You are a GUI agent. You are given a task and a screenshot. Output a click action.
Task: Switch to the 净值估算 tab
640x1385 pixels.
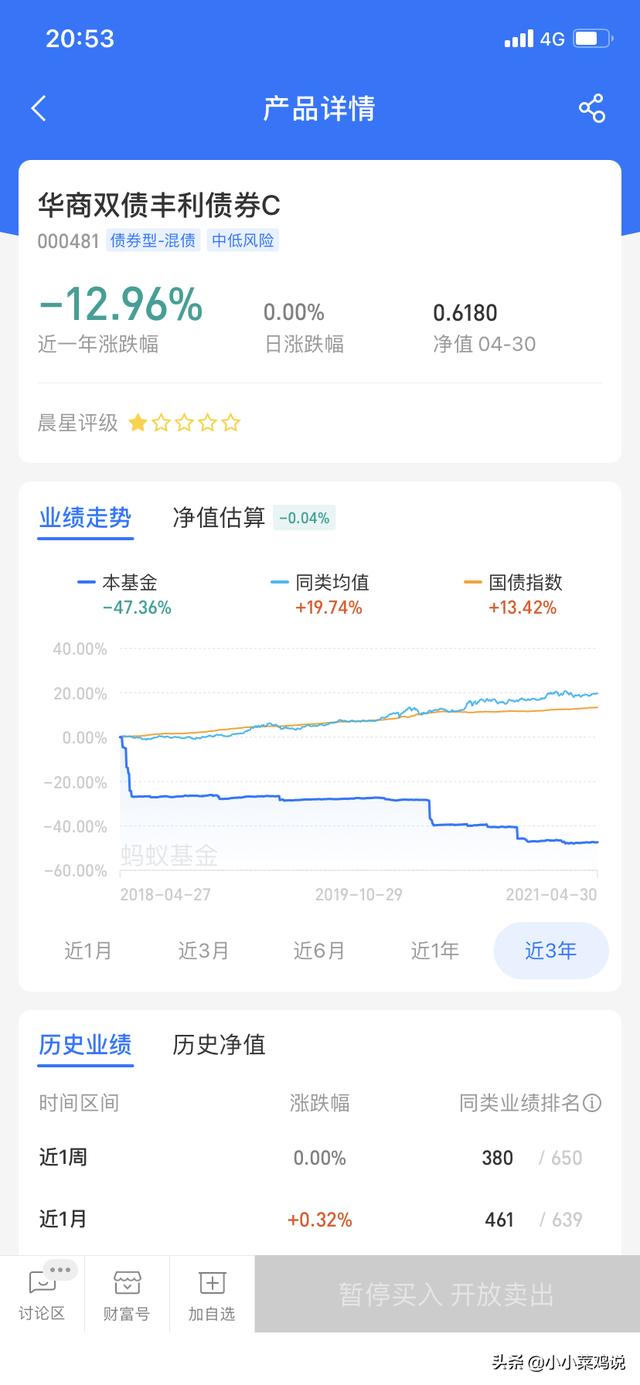click(219, 517)
